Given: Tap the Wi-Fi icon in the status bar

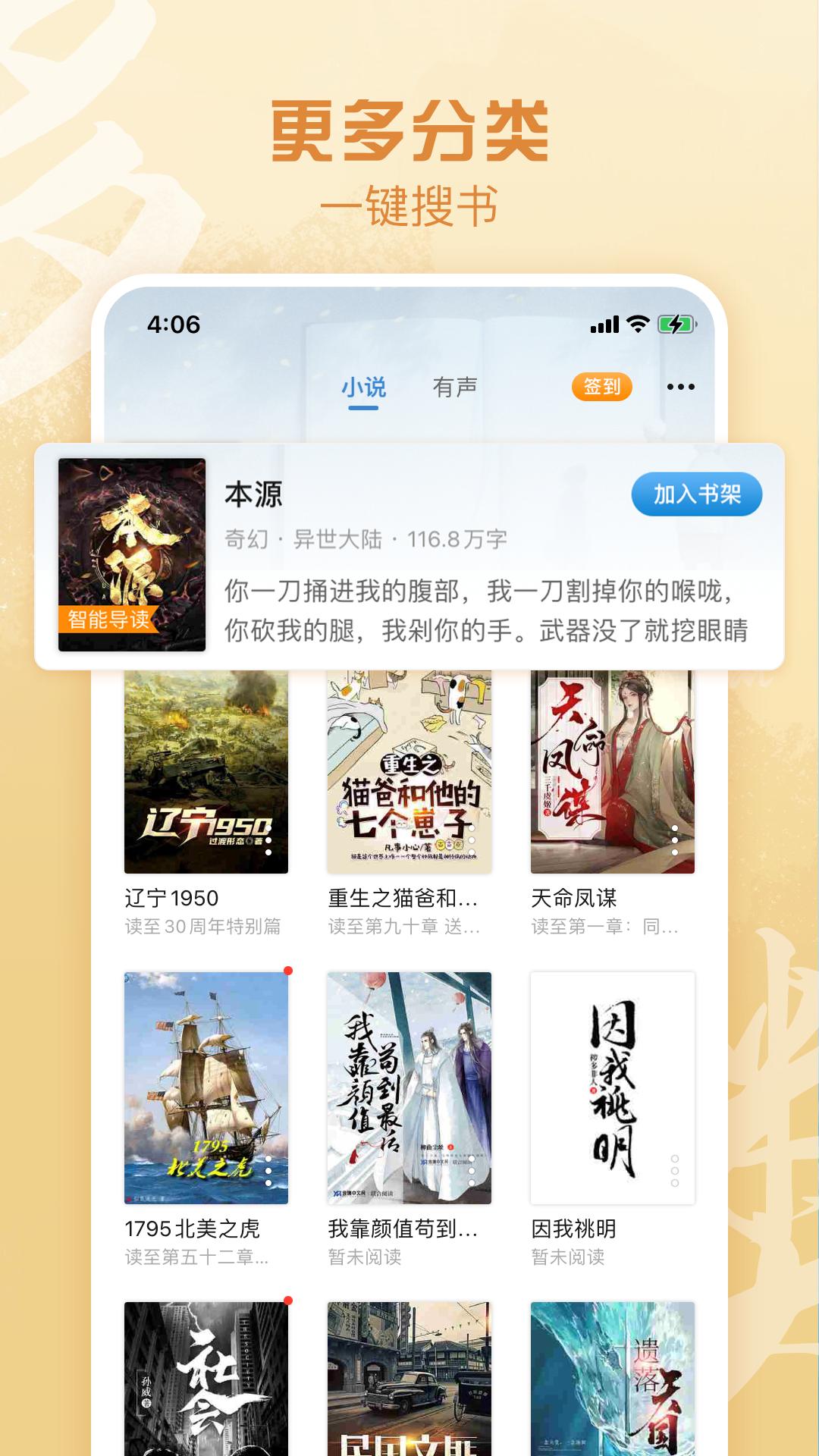Looking at the screenshot, I should 637,325.
